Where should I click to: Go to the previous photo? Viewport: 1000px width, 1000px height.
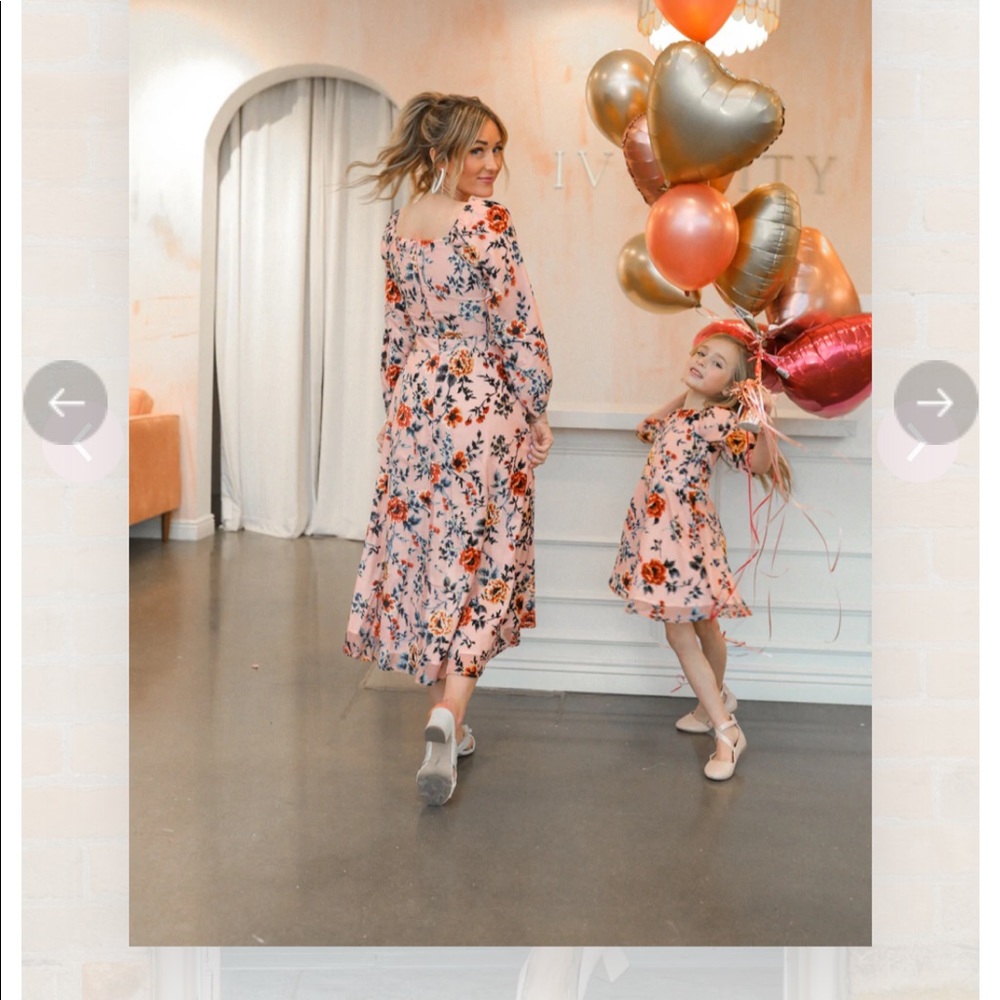click(x=65, y=402)
